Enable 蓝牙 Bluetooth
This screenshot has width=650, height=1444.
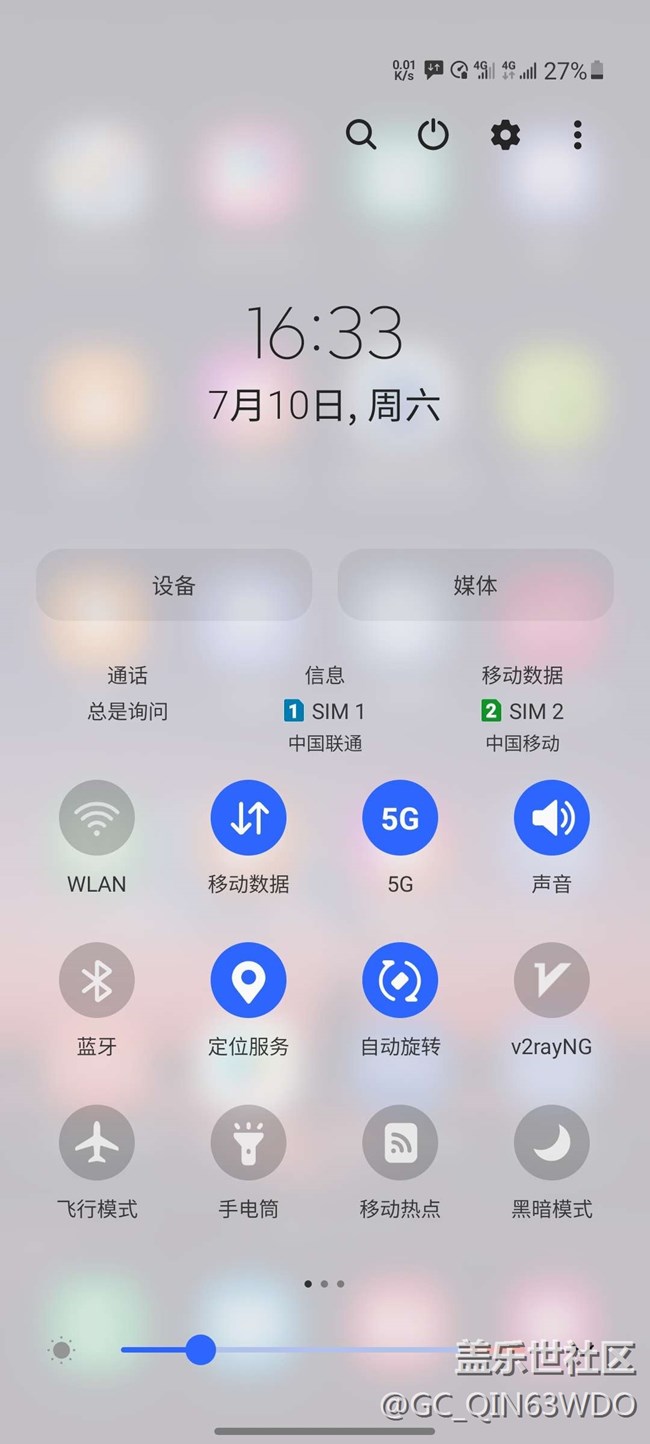pyautogui.click(x=97, y=981)
